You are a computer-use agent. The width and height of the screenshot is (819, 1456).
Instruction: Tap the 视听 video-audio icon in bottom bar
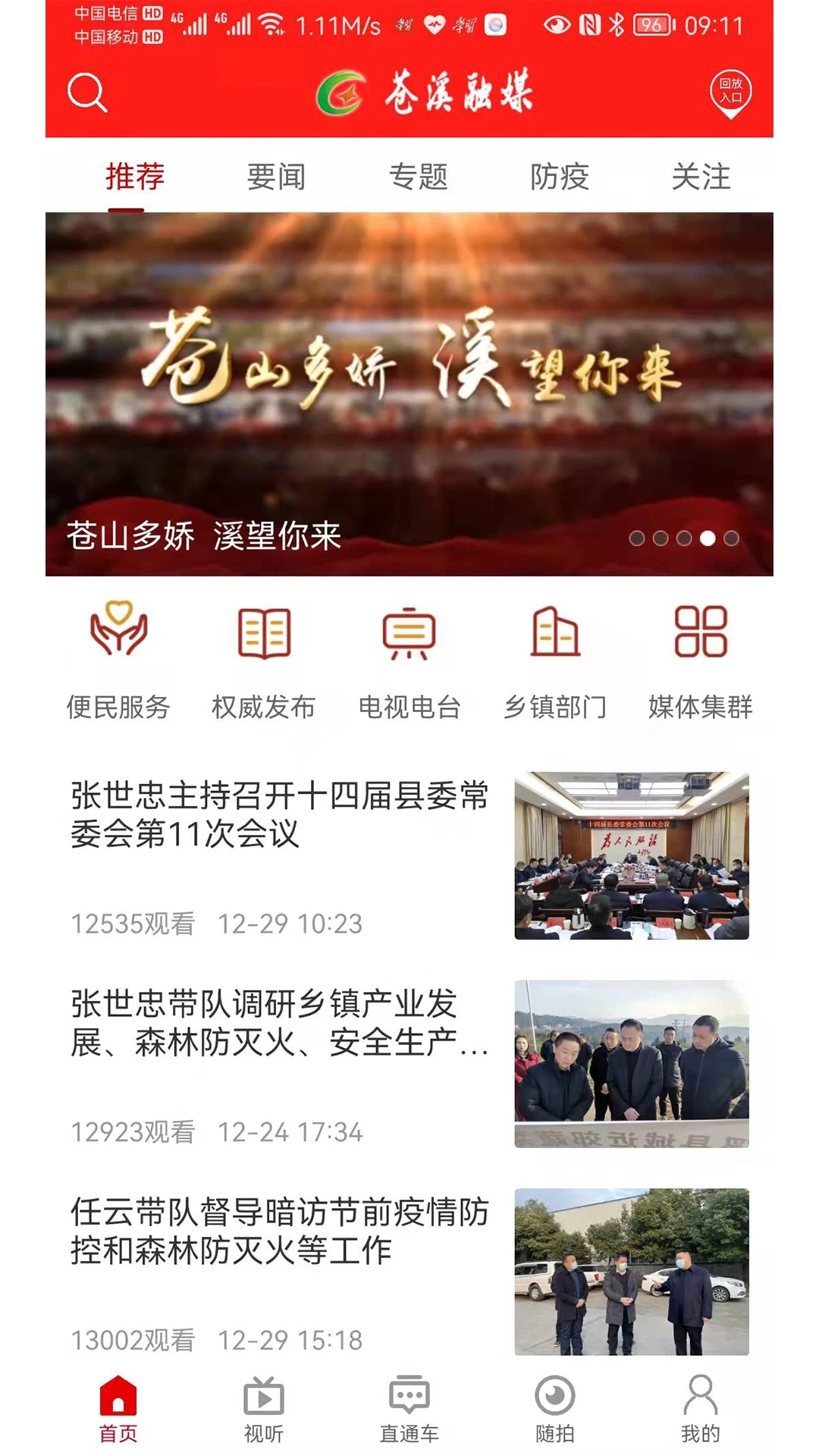[261, 1407]
